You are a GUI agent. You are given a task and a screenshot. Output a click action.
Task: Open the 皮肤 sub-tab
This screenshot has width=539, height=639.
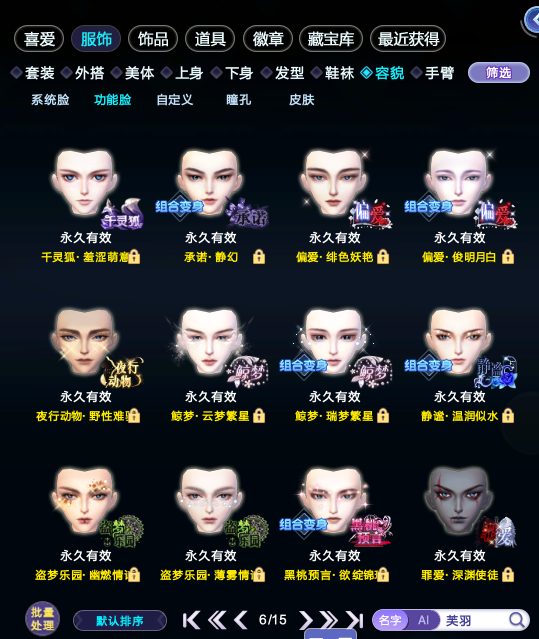tap(301, 100)
